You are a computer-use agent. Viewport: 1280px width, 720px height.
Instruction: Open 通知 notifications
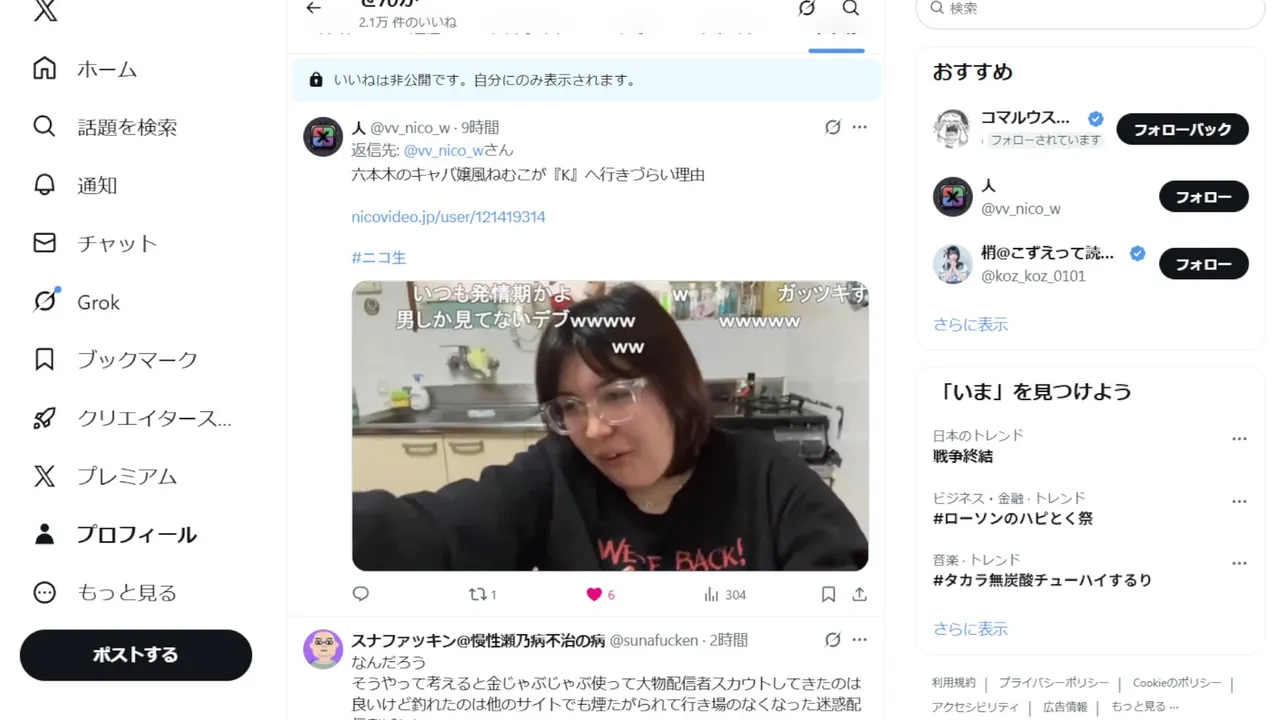click(97, 185)
